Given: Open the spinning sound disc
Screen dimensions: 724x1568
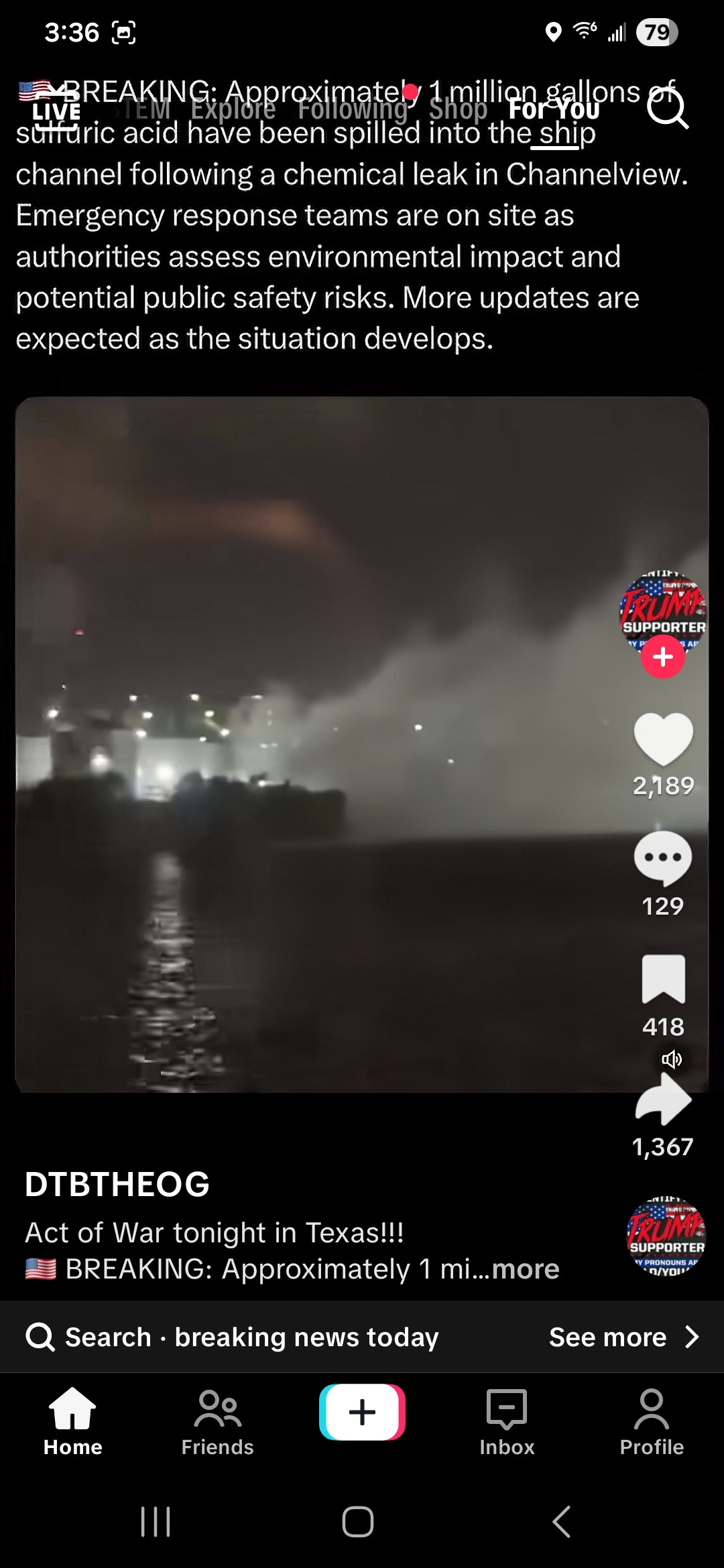Looking at the screenshot, I should (x=666, y=1236).
